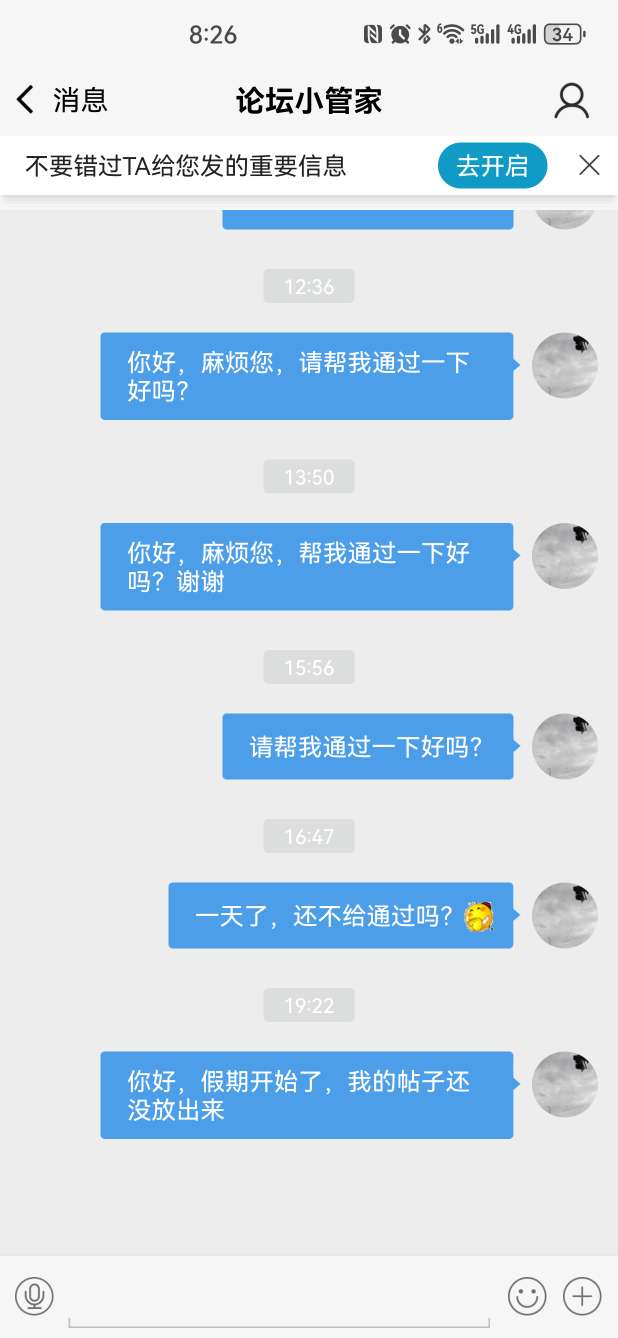Open the plus attachment menu
Viewport: 618px width, 1338px height.
tap(582, 1297)
